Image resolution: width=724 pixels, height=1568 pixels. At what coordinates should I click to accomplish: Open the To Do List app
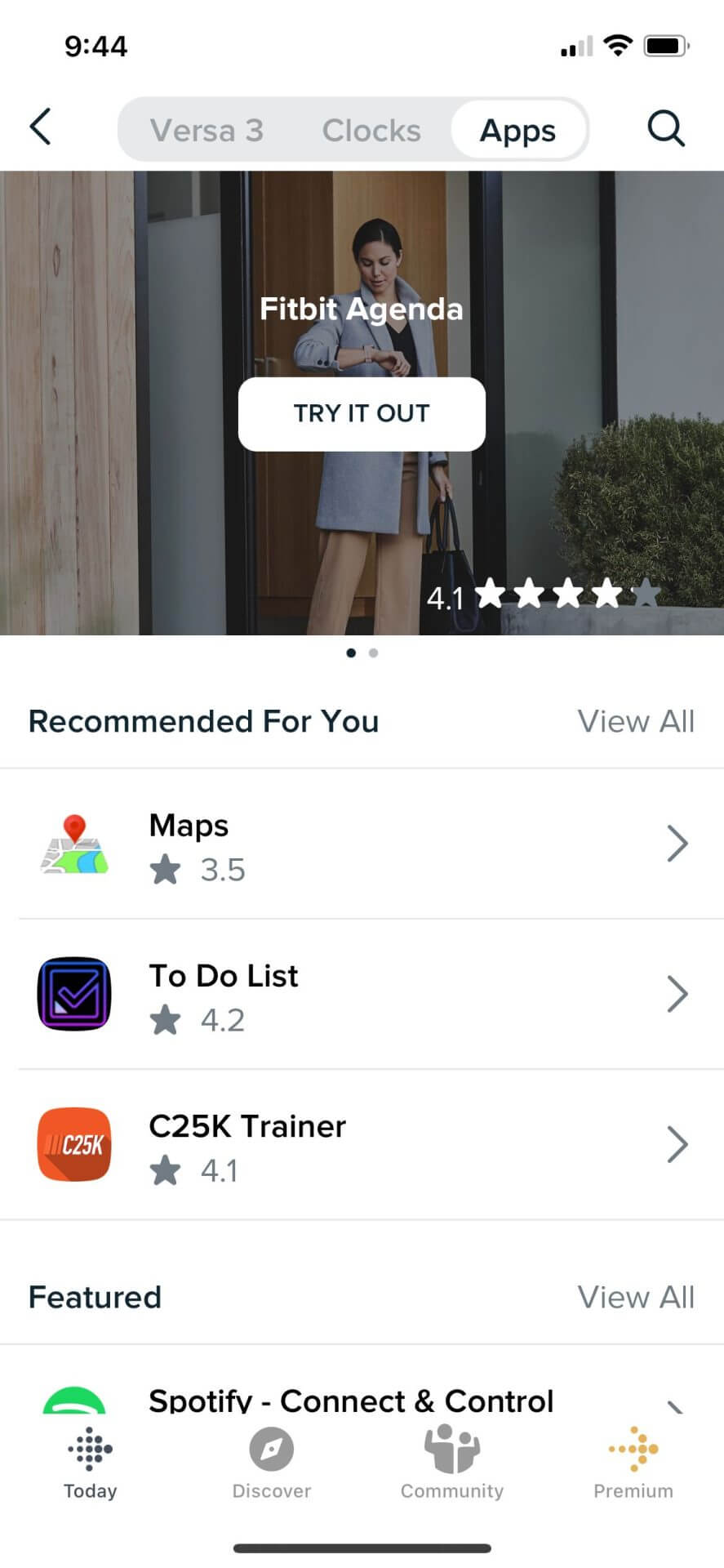[x=362, y=994]
